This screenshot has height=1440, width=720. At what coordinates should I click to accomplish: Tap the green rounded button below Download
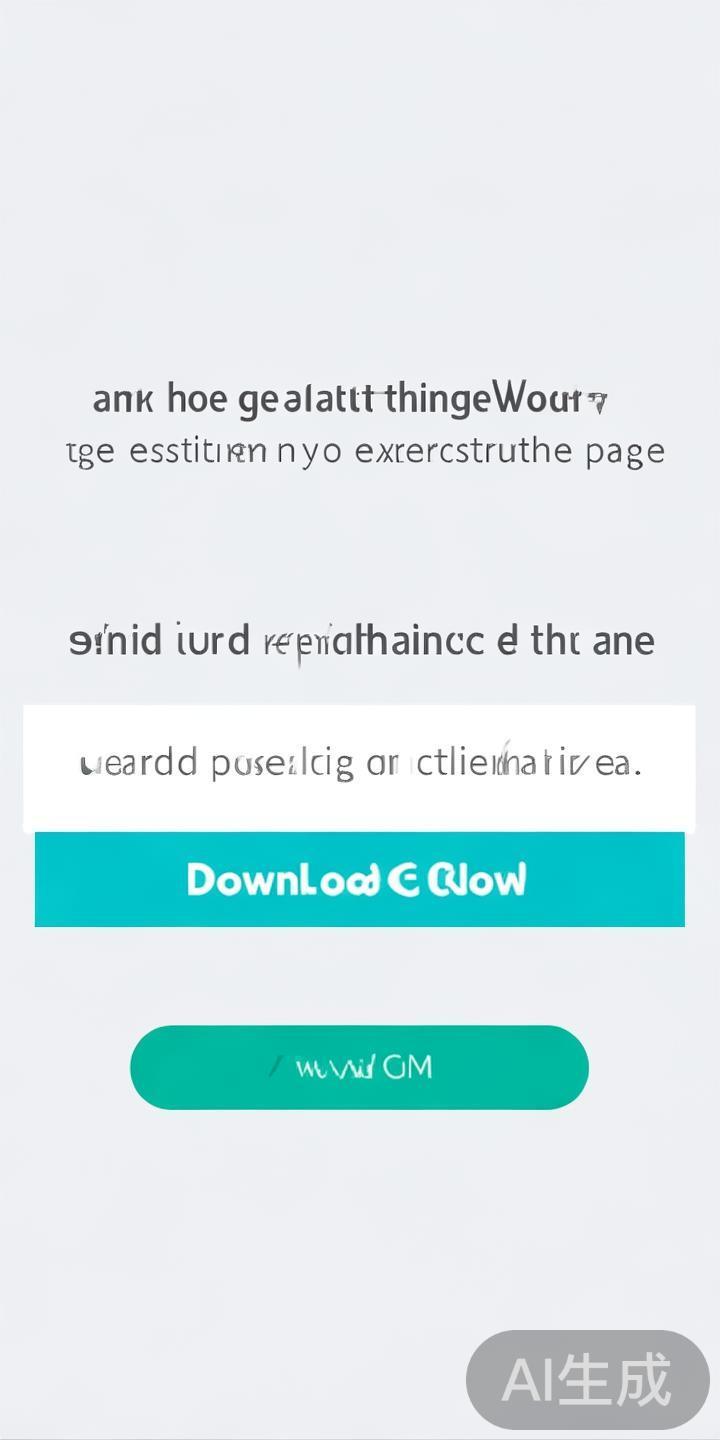point(359,1067)
